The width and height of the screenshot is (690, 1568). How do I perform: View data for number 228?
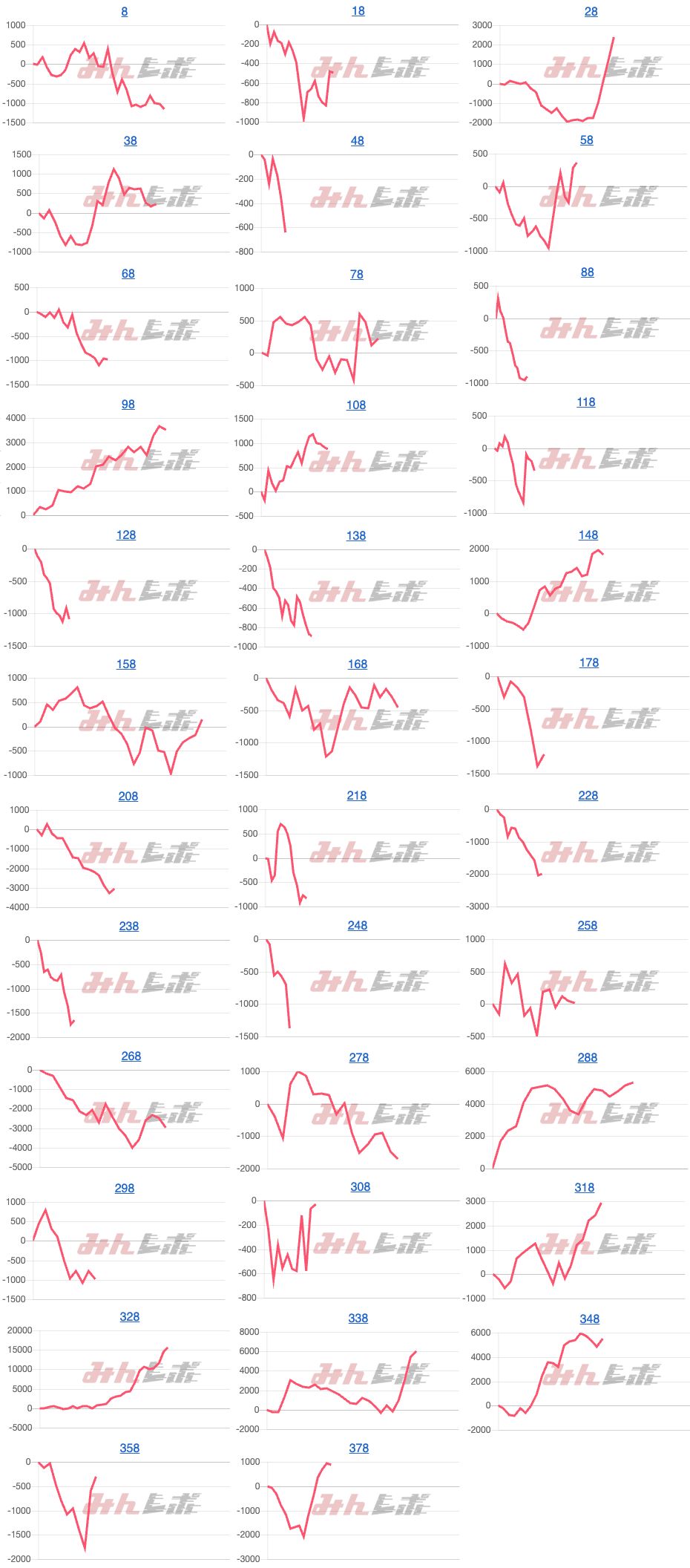click(588, 796)
